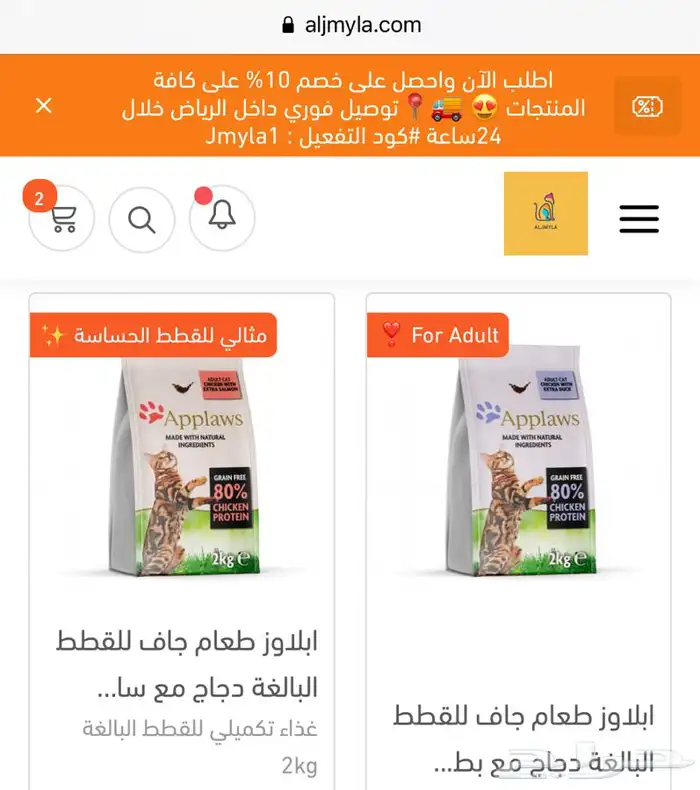Open the notifications bell
The height and width of the screenshot is (790, 700).
click(222, 219)
